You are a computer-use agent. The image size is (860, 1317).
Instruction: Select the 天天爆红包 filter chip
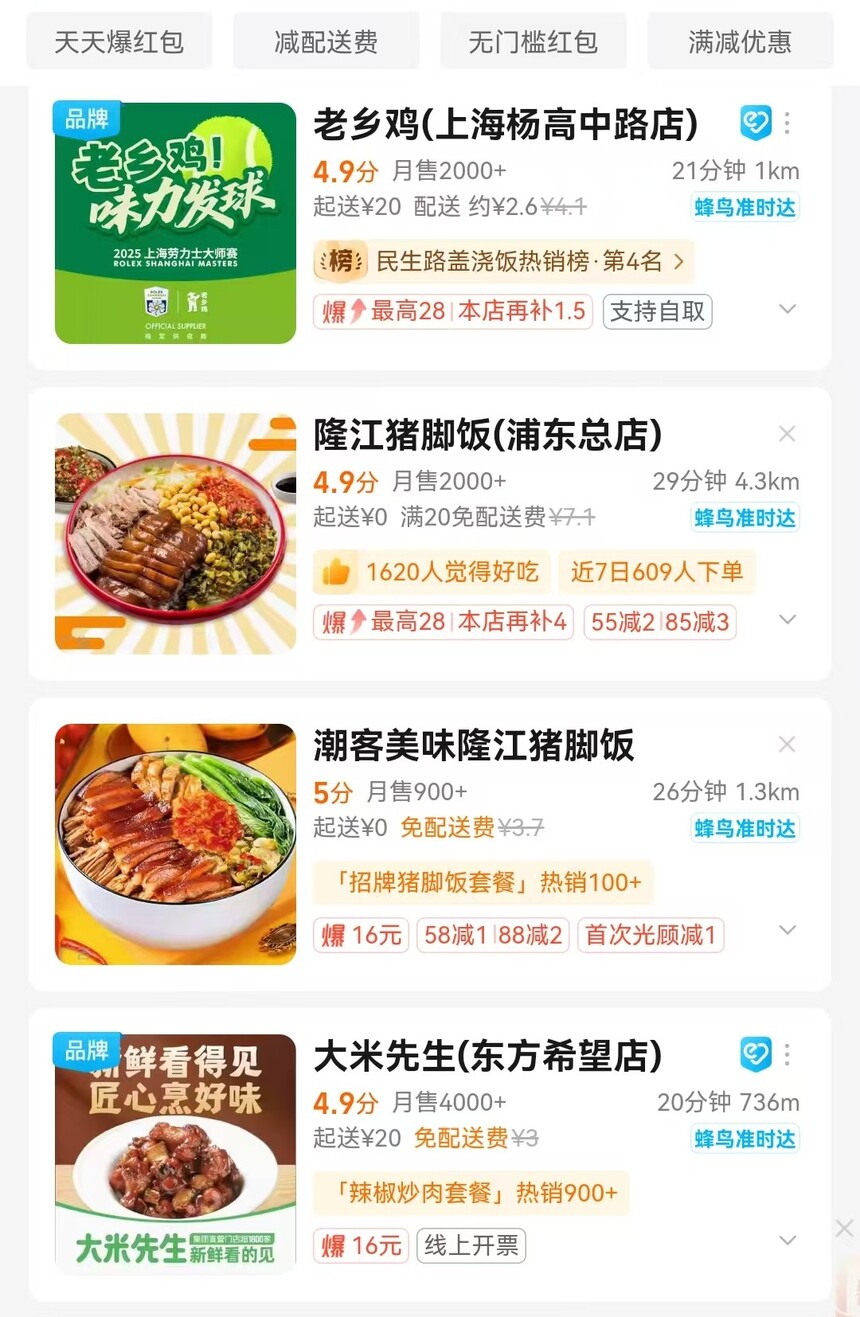119,41
